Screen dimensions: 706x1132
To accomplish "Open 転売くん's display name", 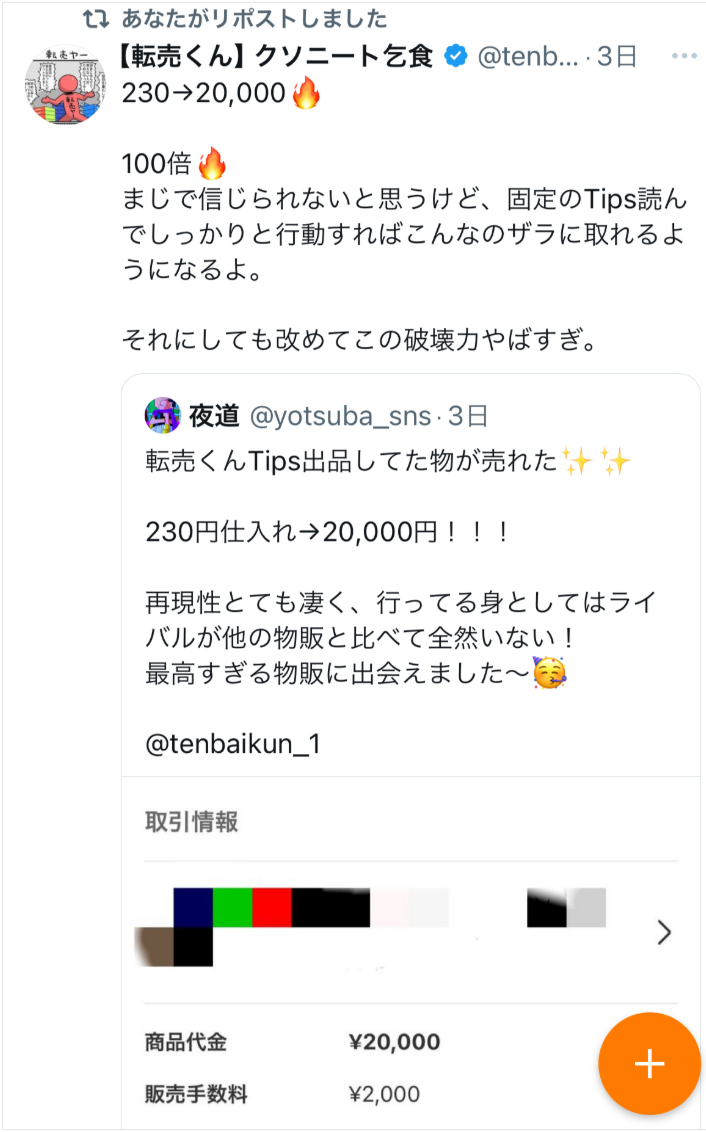I will pyautogui.click(x=276, y=56).
